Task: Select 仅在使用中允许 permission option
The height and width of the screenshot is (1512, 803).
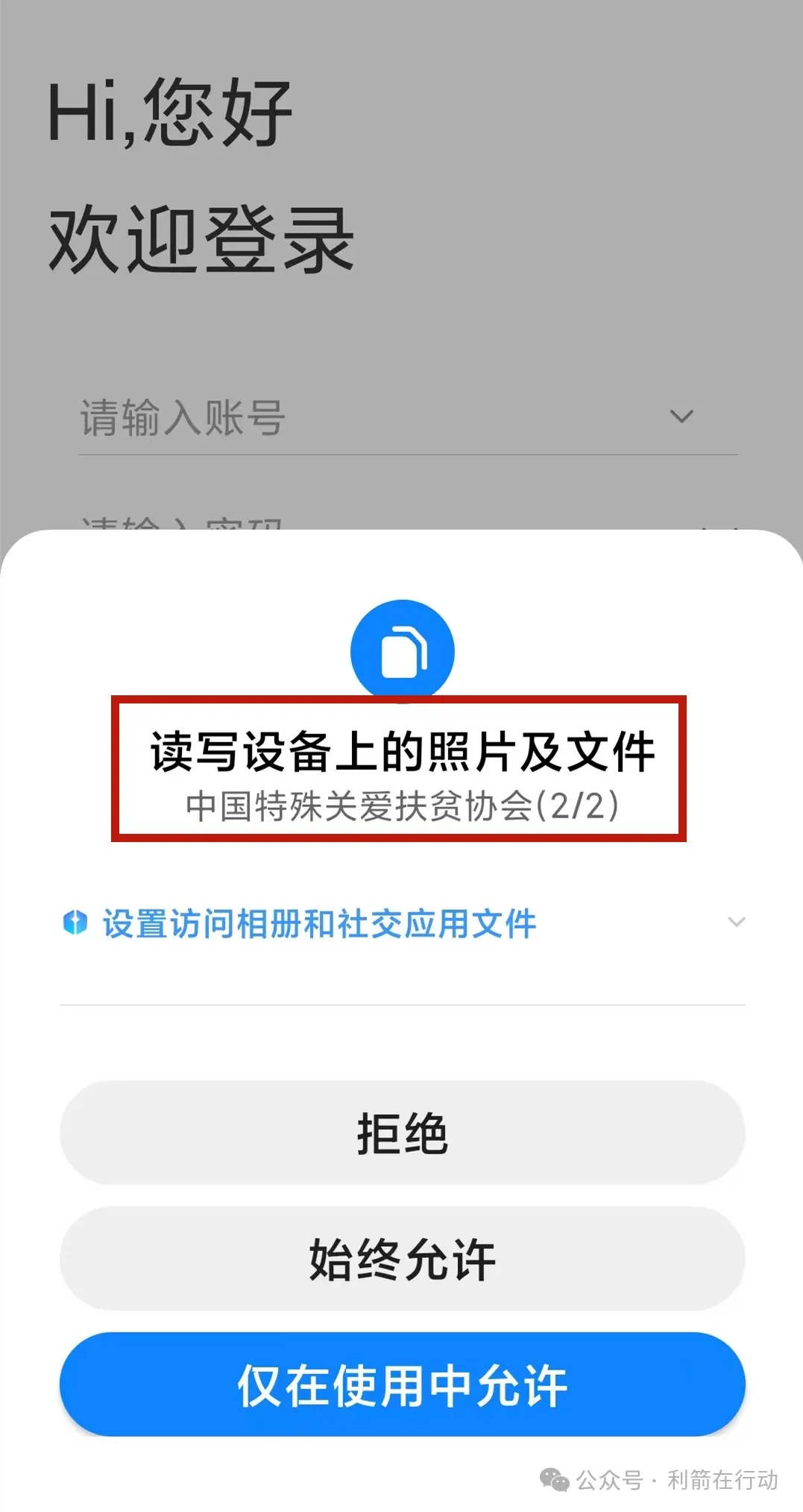Action: point(402,1385)
